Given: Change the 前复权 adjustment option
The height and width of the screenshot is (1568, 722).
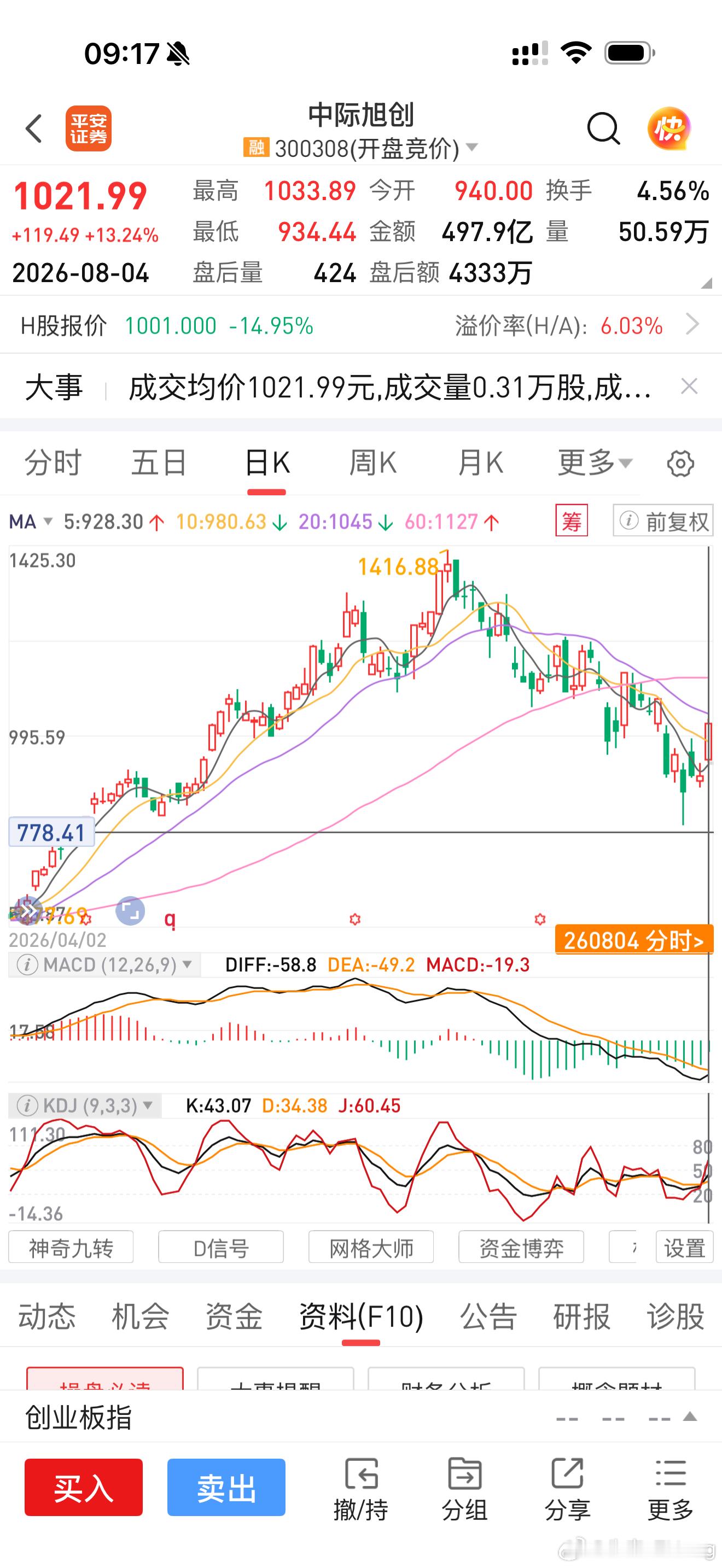Looking at the screenshot, I should (x=663, y=521).
